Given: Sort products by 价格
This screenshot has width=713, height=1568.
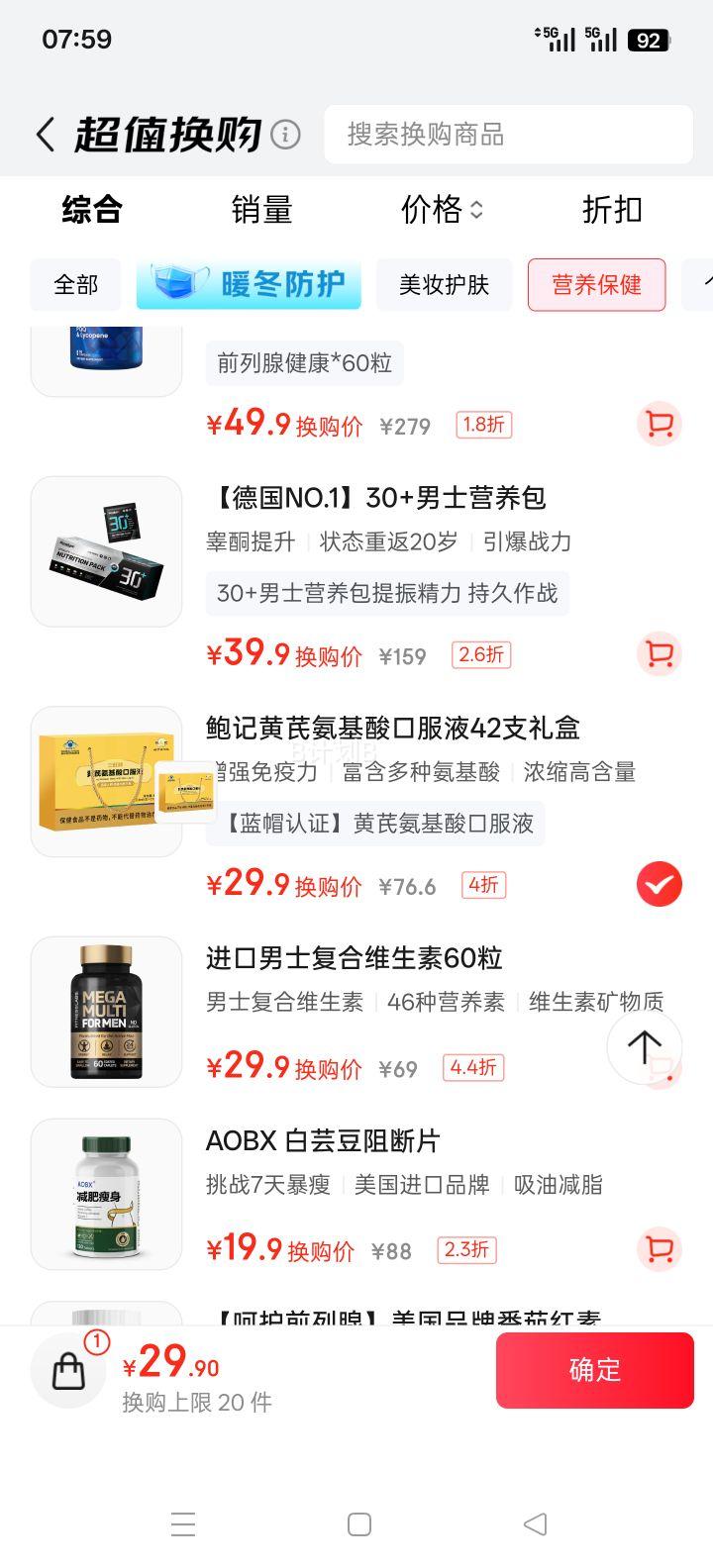Looking at the screenshot, I should coord(442,210).
